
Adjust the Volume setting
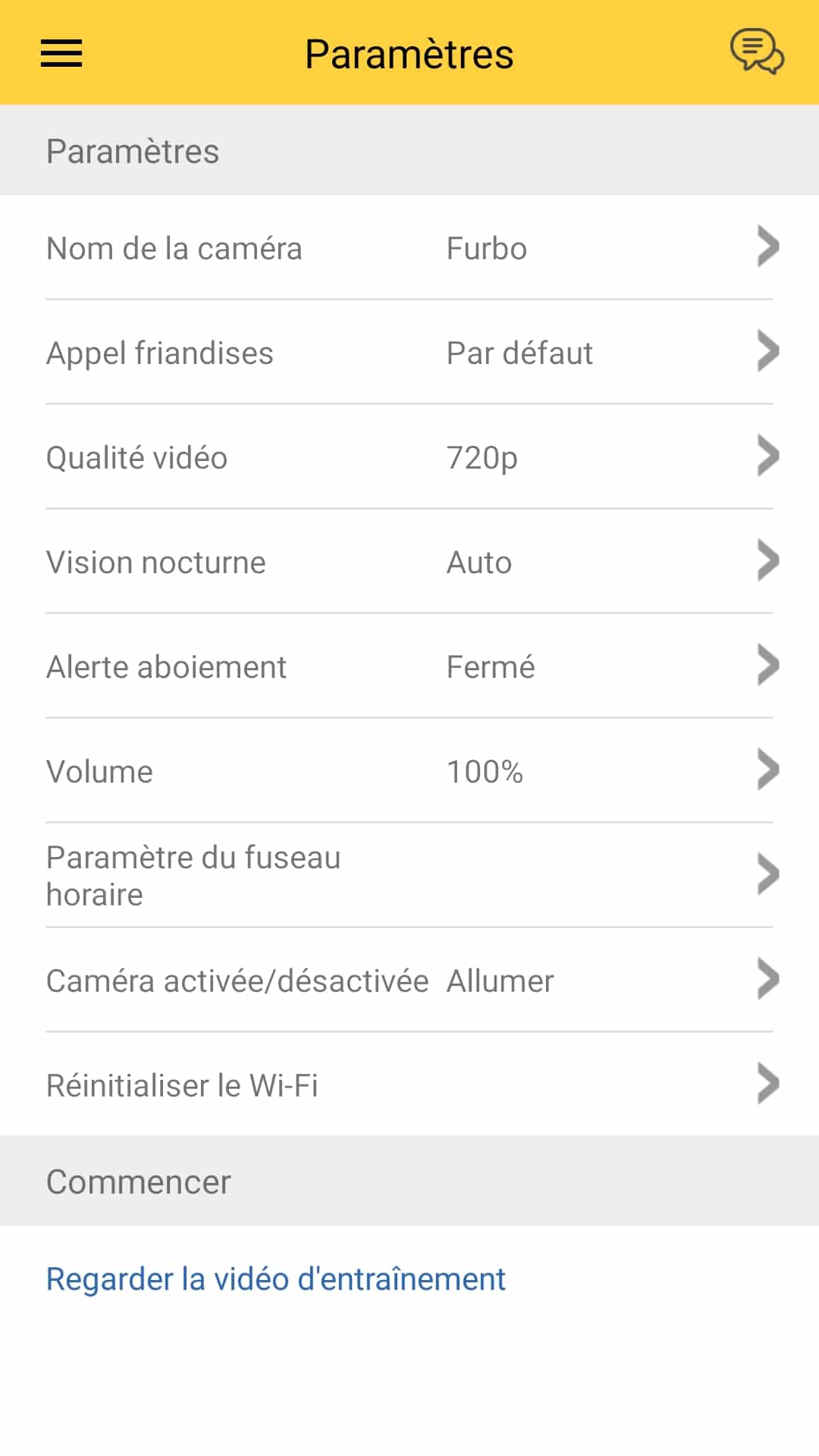coord(409,771)
